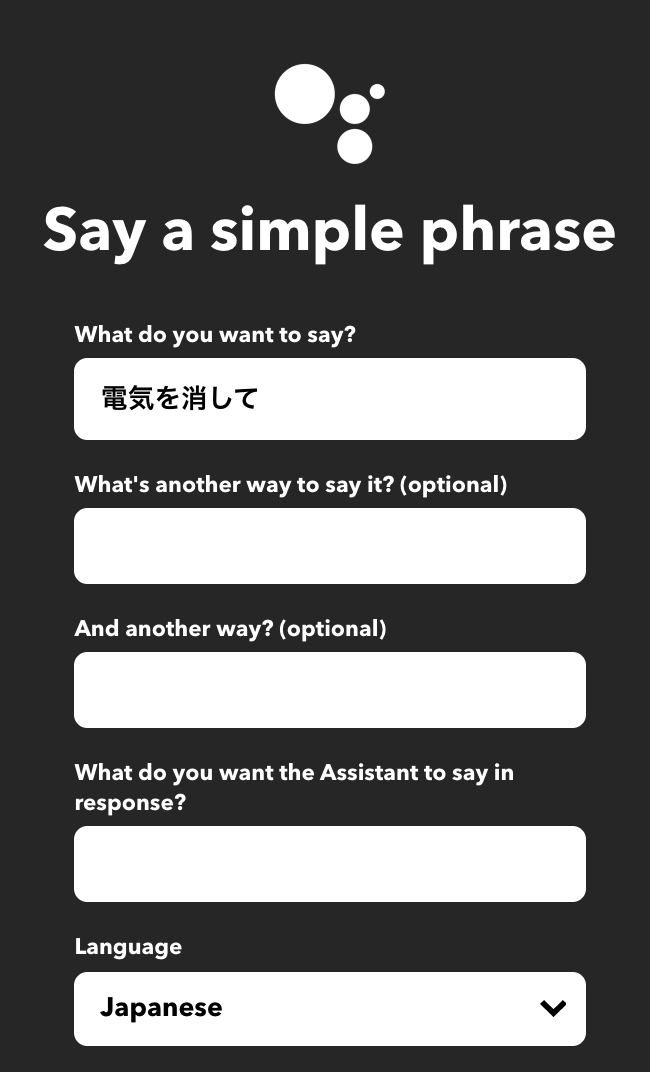Viewport: 650px width, 1072px height.
Task: Tap the Assistant response text field
Action: [329, 864]
